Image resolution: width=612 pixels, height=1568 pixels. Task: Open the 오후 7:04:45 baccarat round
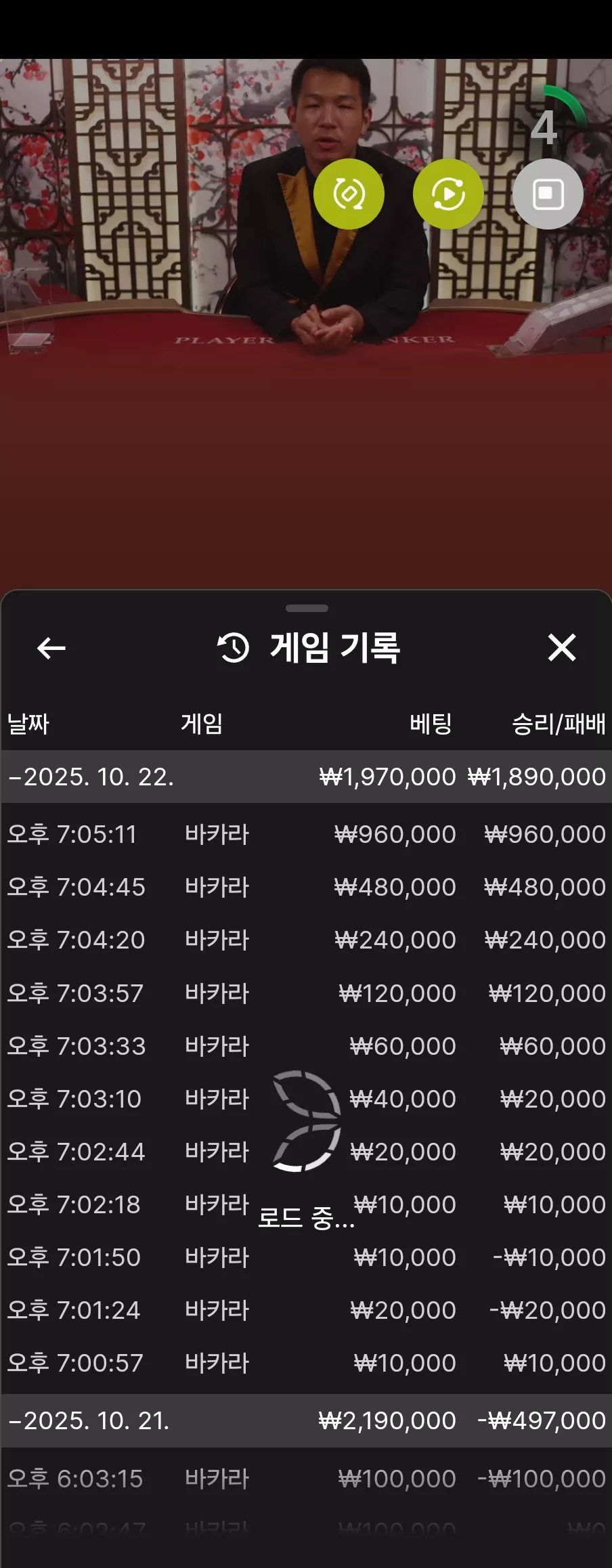coord(306,887)
